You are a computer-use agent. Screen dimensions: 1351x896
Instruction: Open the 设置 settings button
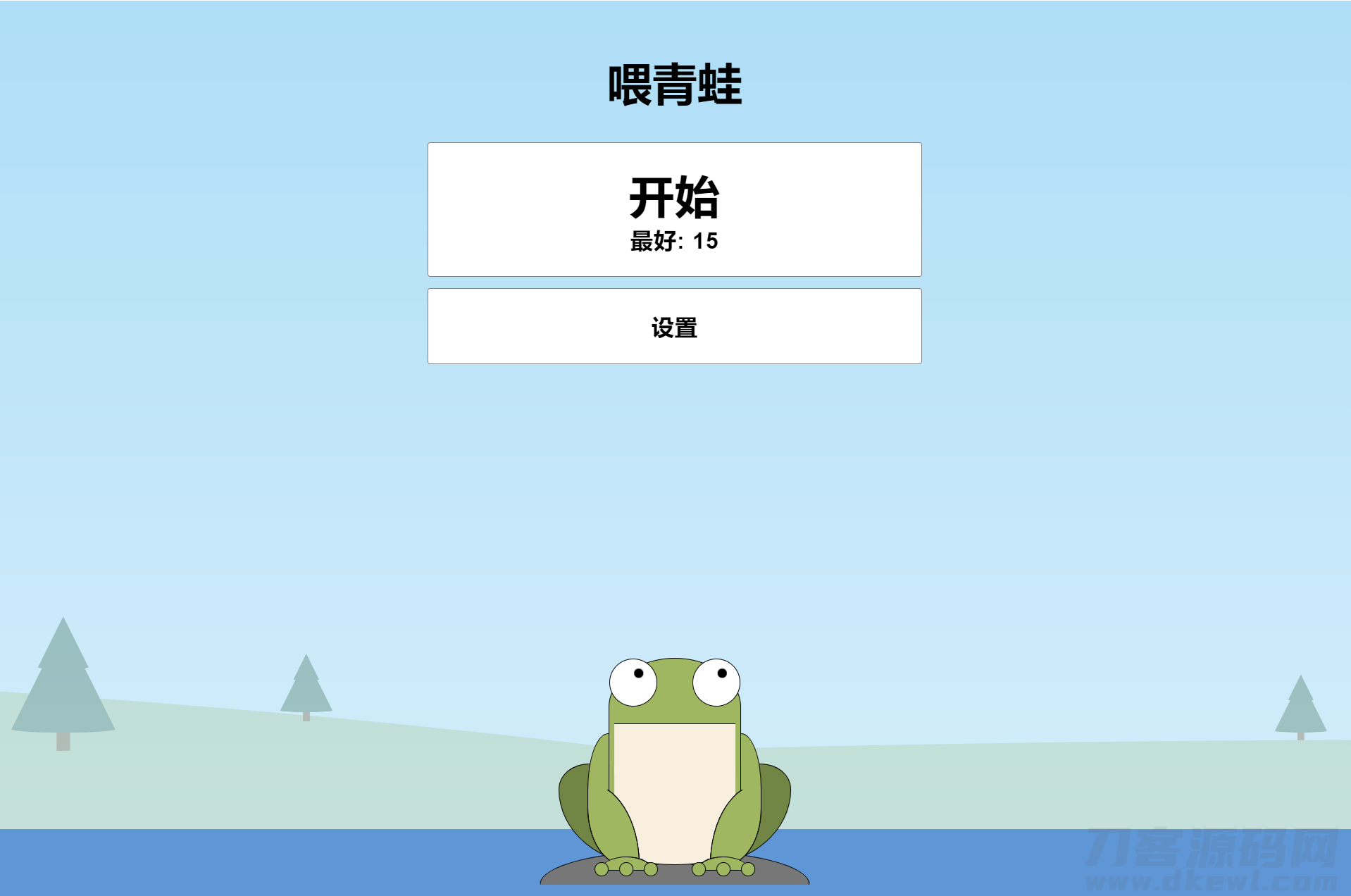(674, 326)
